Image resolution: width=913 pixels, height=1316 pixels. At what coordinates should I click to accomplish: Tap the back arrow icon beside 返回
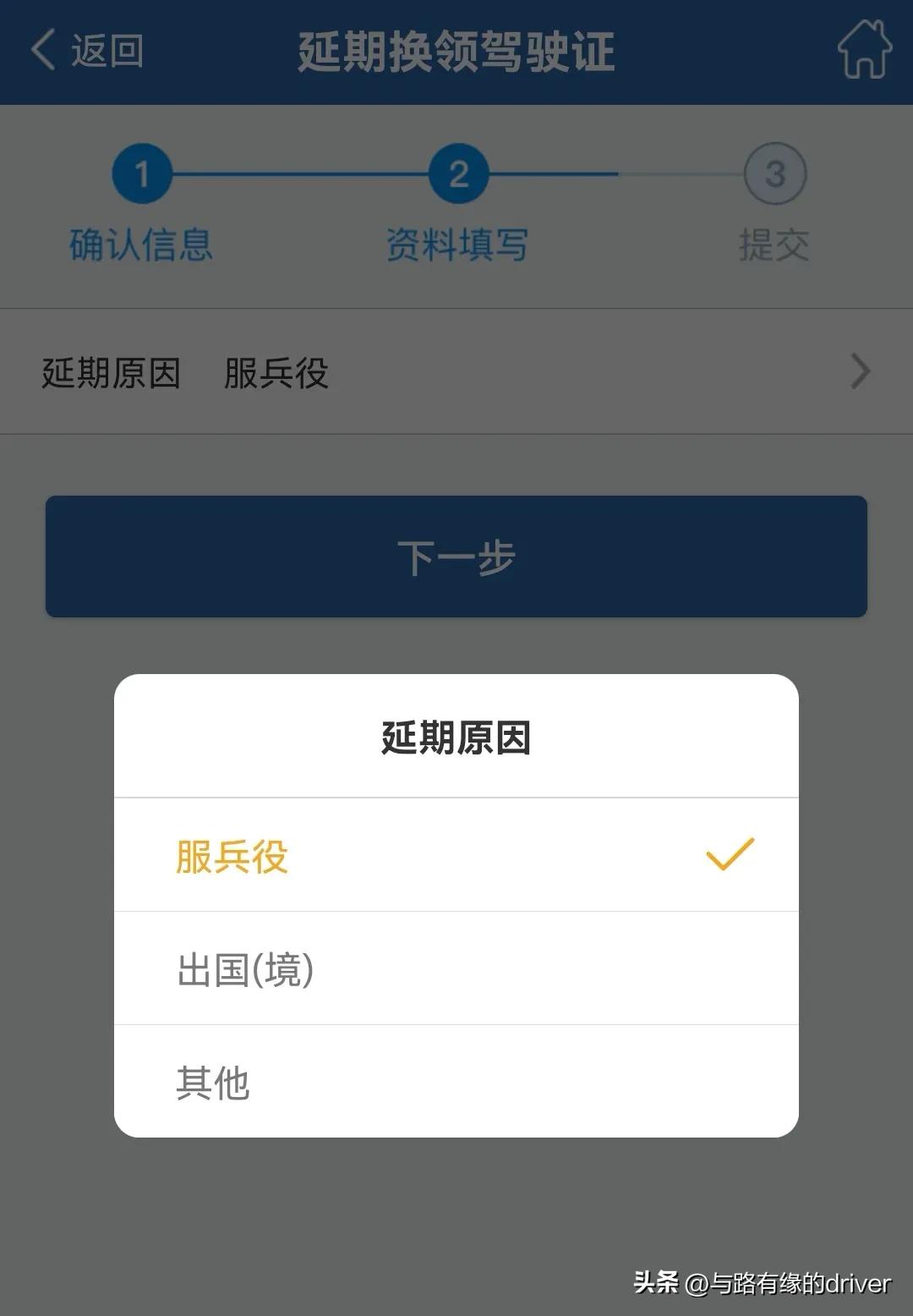[x=40, y=51]
